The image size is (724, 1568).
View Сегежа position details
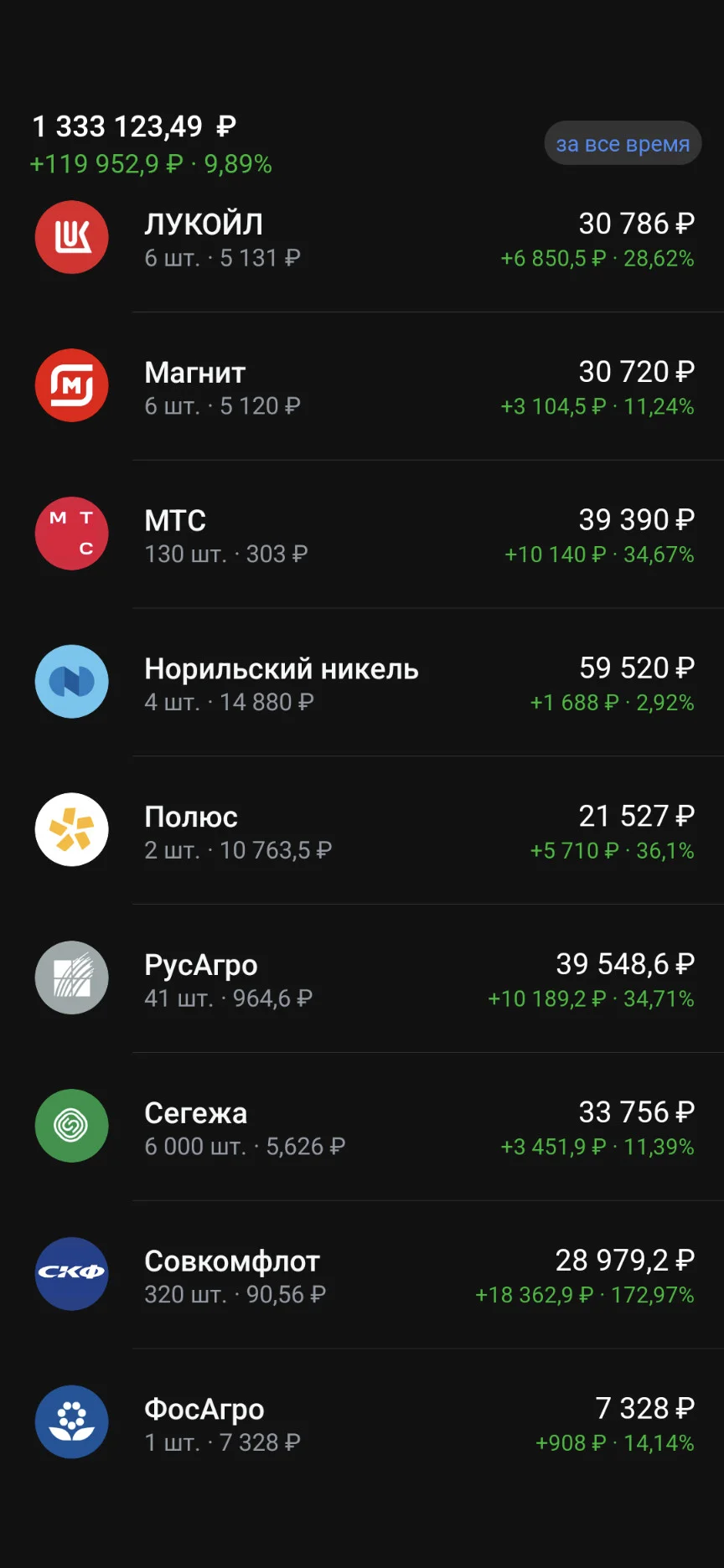coord(362,1127)
